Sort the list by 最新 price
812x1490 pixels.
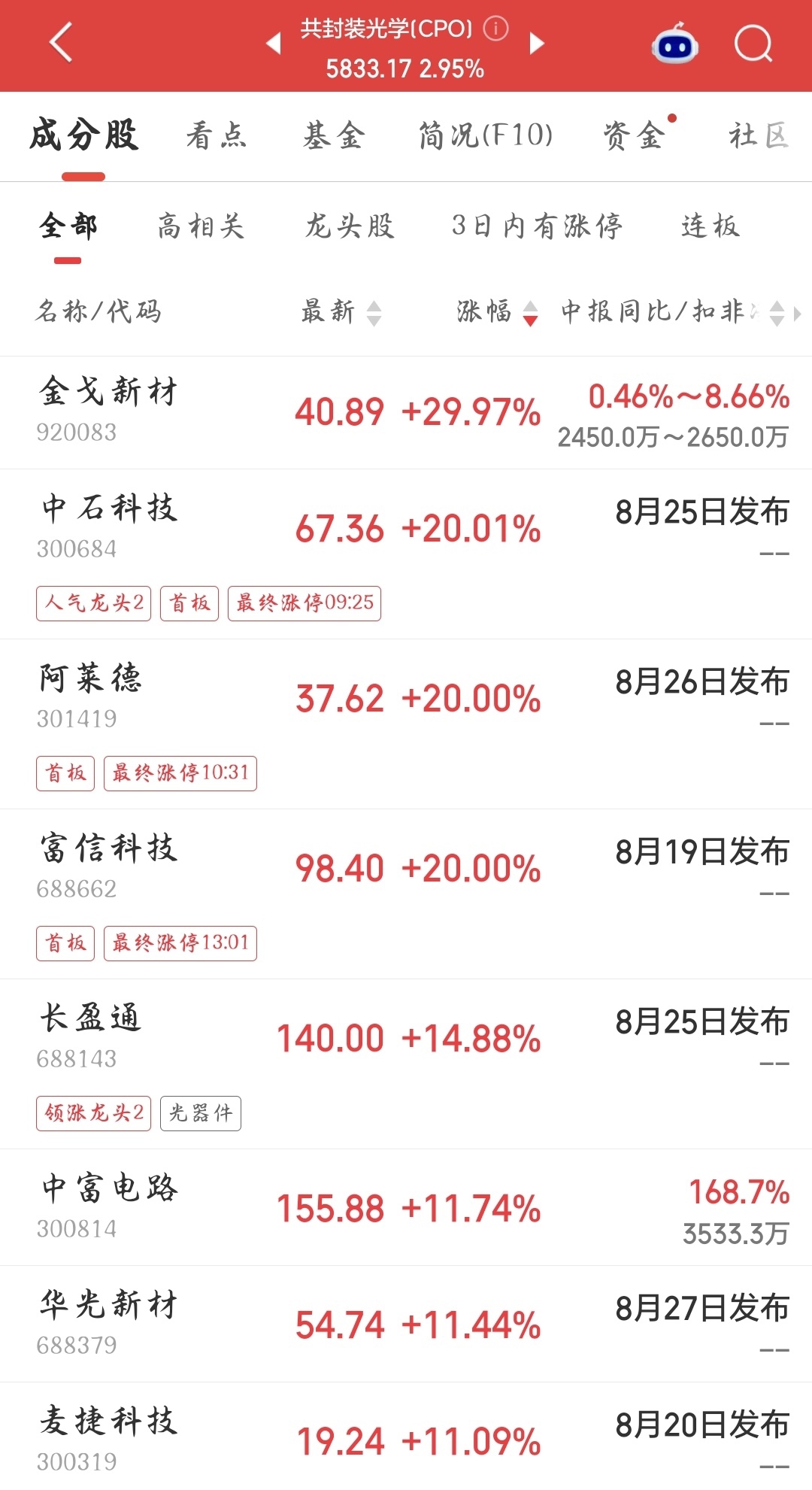click(341, 311)
